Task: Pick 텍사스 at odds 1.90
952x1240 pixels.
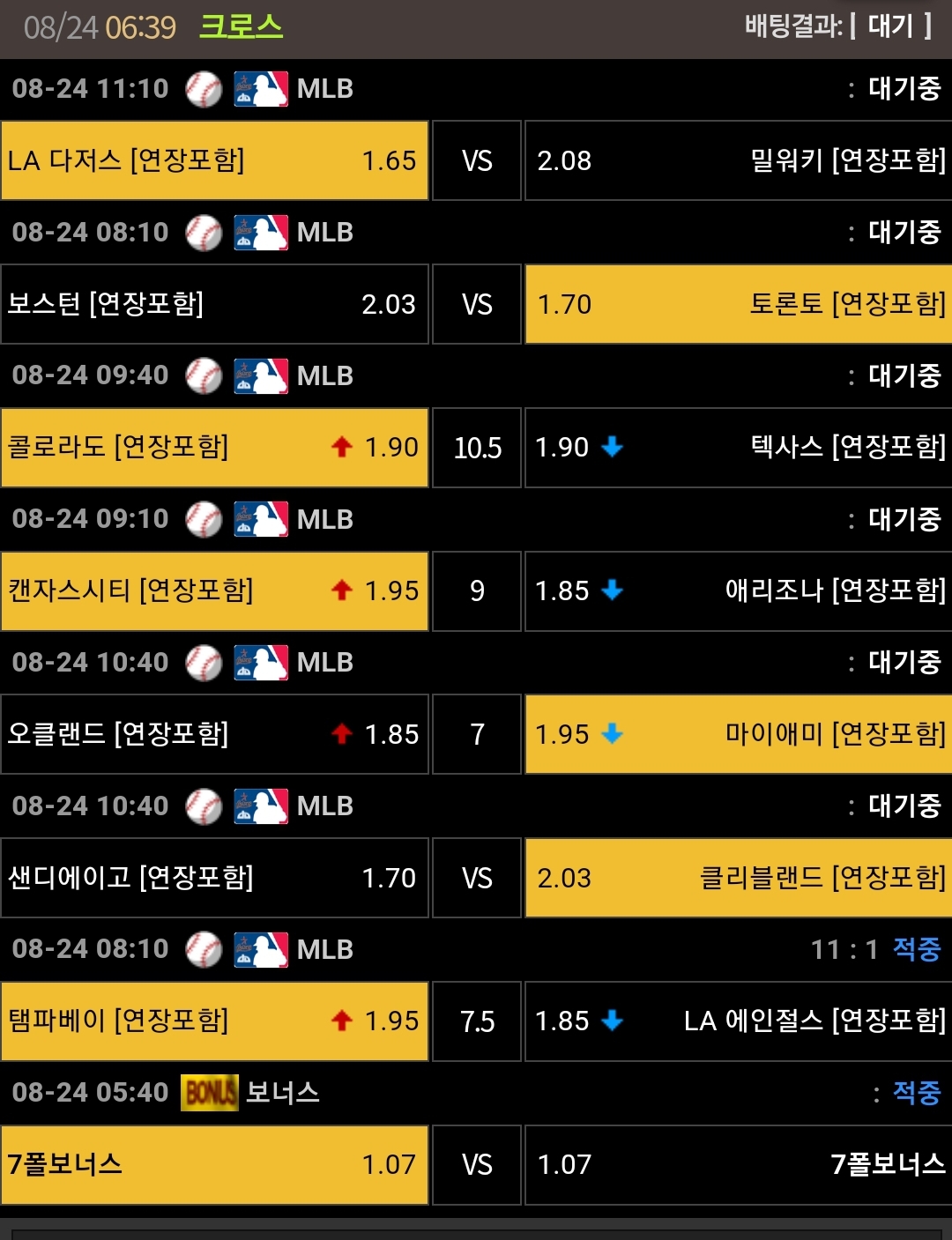Action: (739, 448)
